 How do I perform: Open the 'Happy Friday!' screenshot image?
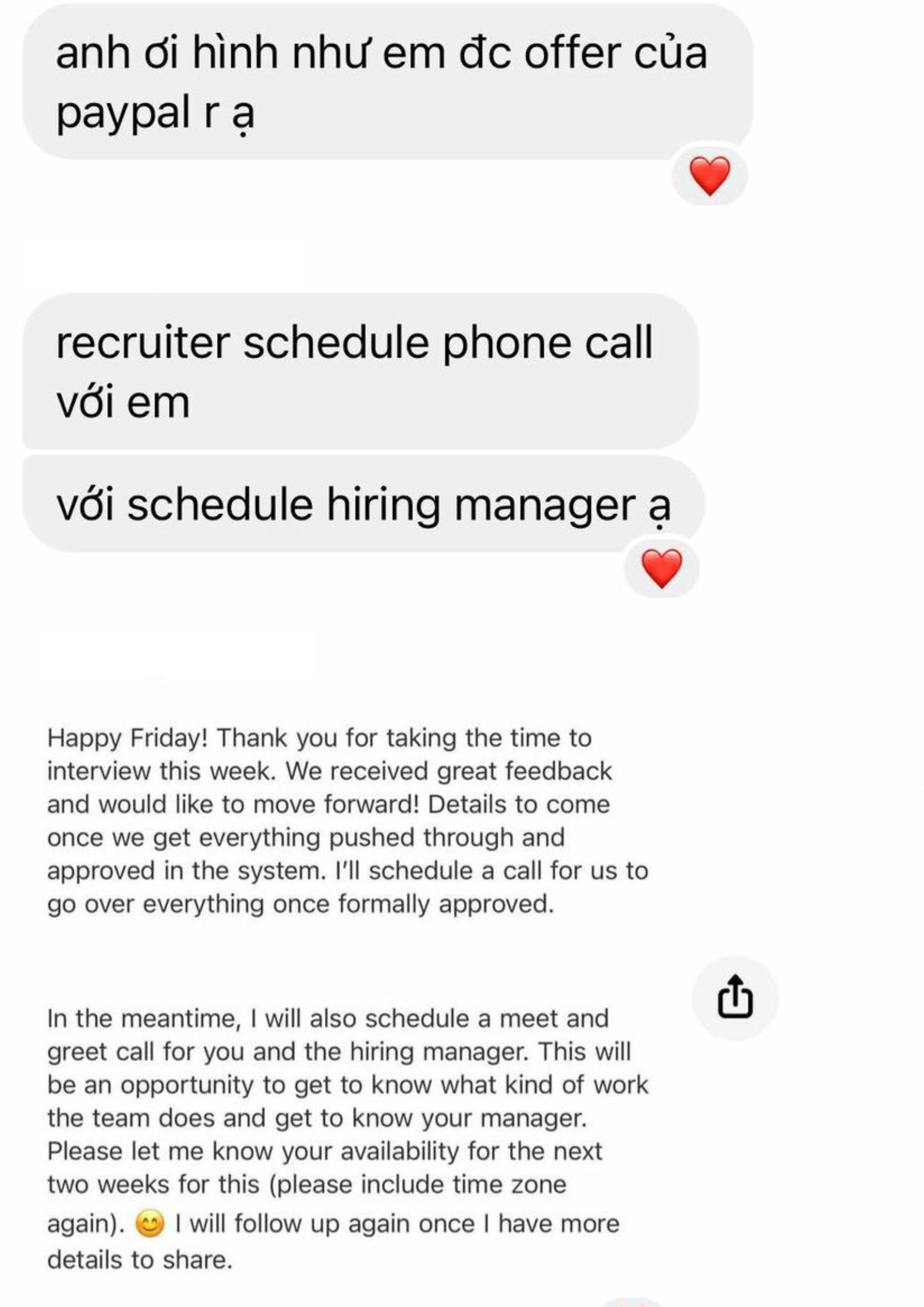click(348, 990)
